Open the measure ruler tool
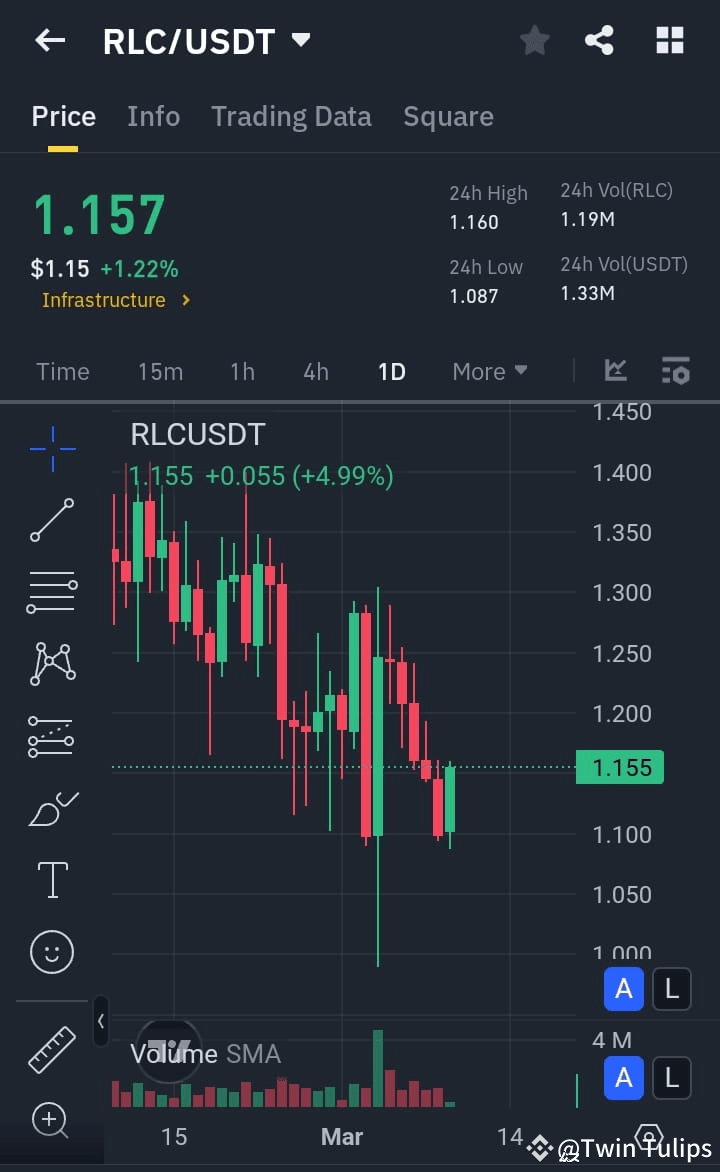The width and height of the screenshot is (720, 1172). click(x=51, y=1052)
